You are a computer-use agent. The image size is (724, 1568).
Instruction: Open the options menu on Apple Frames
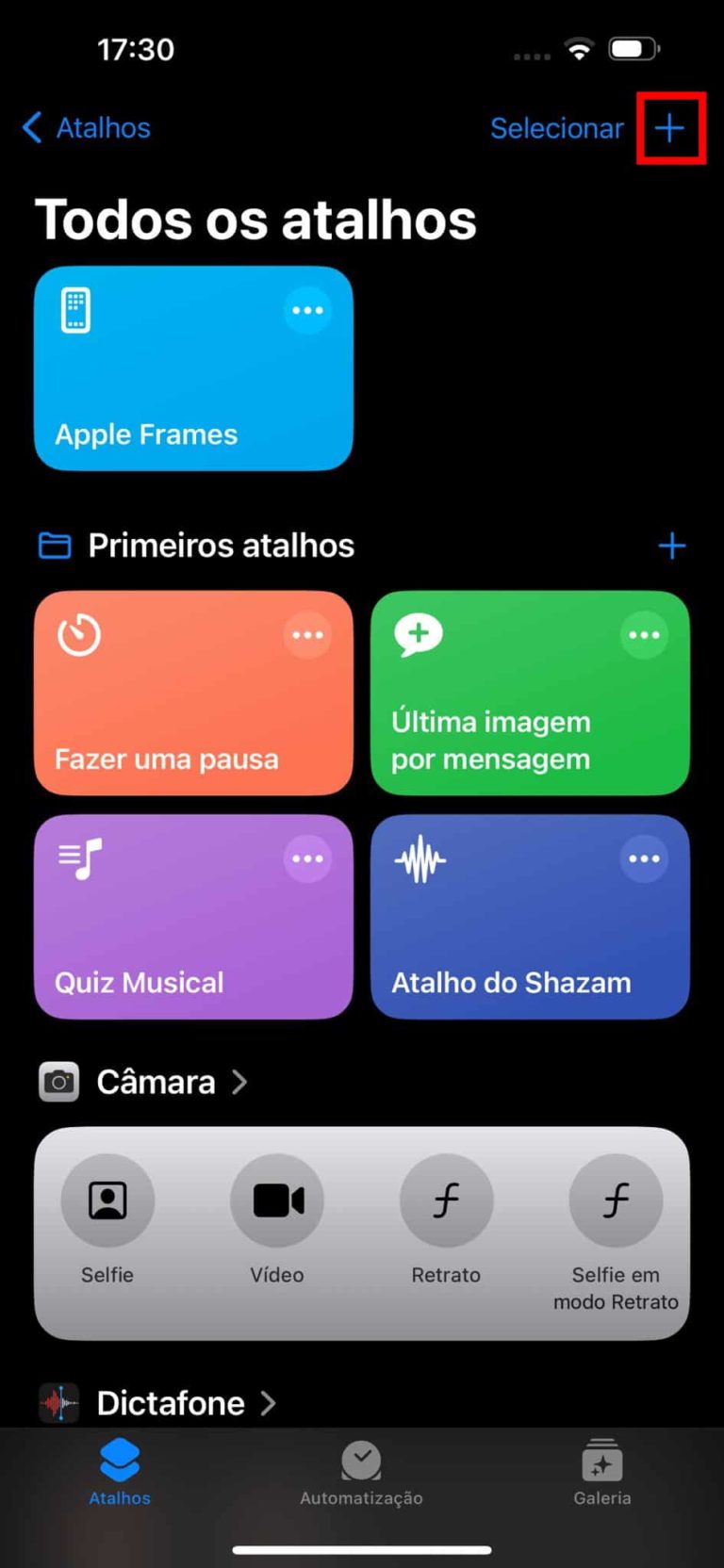tap(306, 310)
